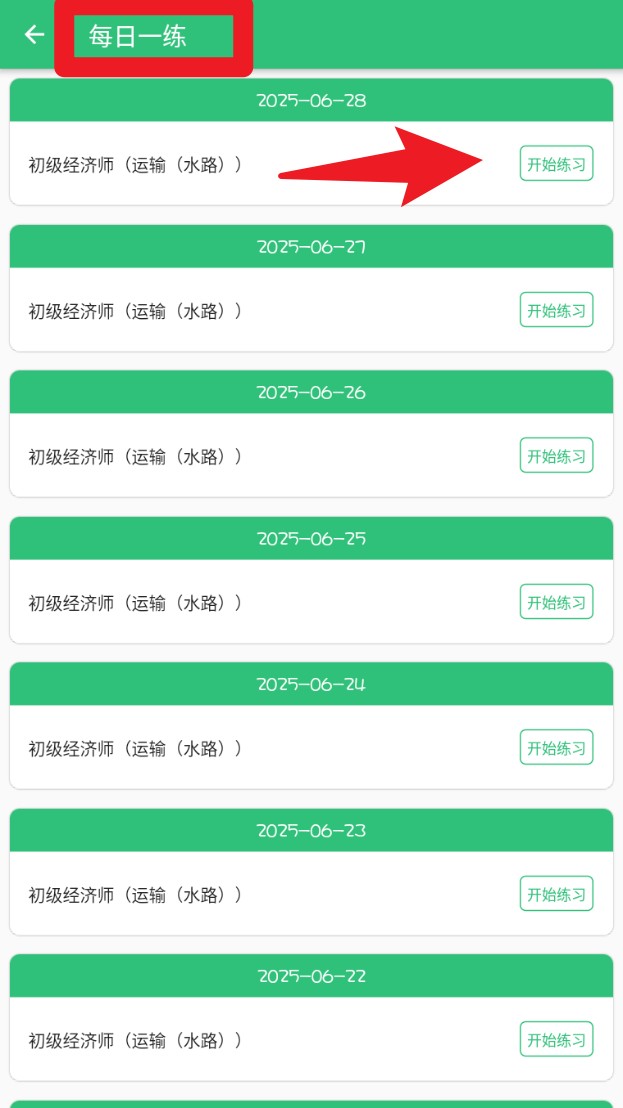Select 开始练习 on the 2025-06-22 card

pyautogui.click(x=557, y=1039)
